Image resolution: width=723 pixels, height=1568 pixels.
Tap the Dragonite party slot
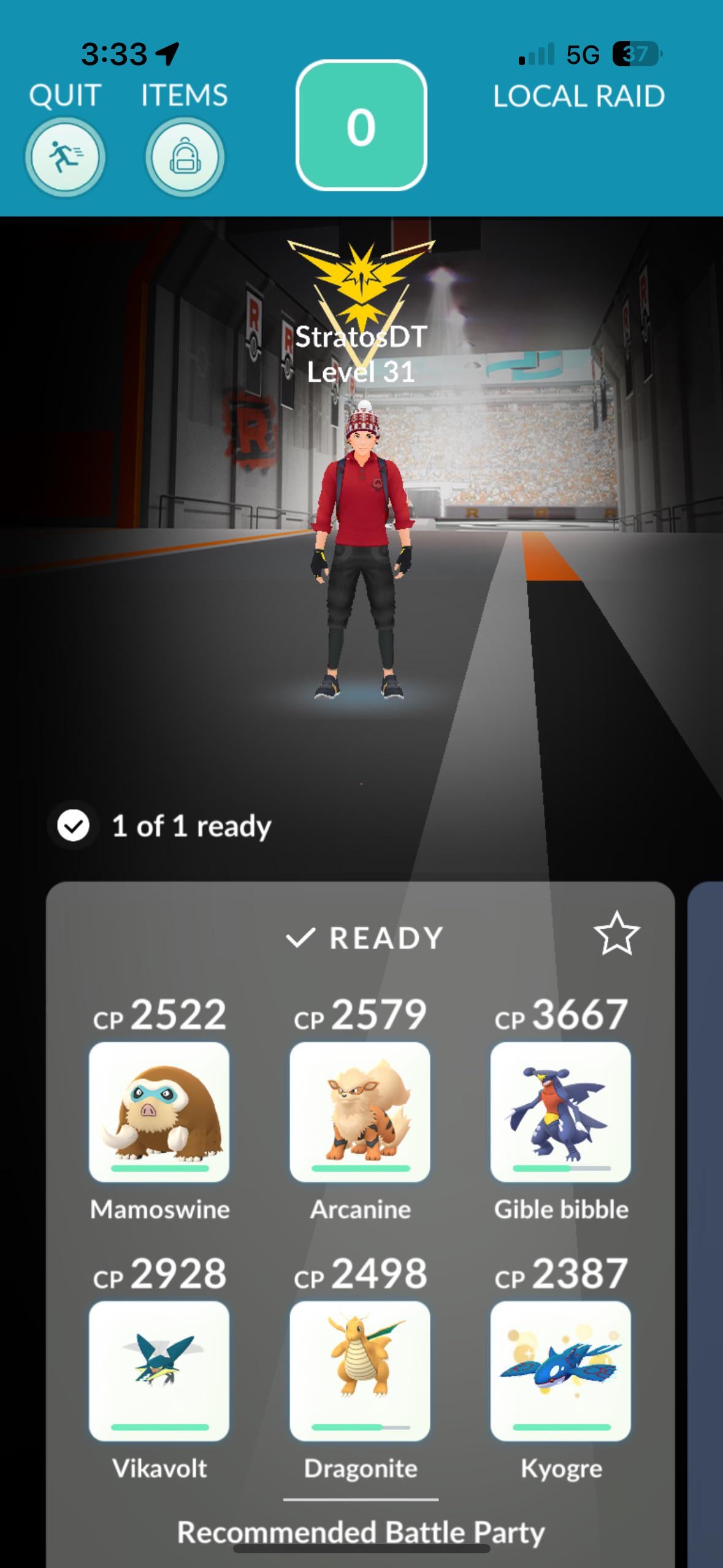click(x=360, y=1370)
